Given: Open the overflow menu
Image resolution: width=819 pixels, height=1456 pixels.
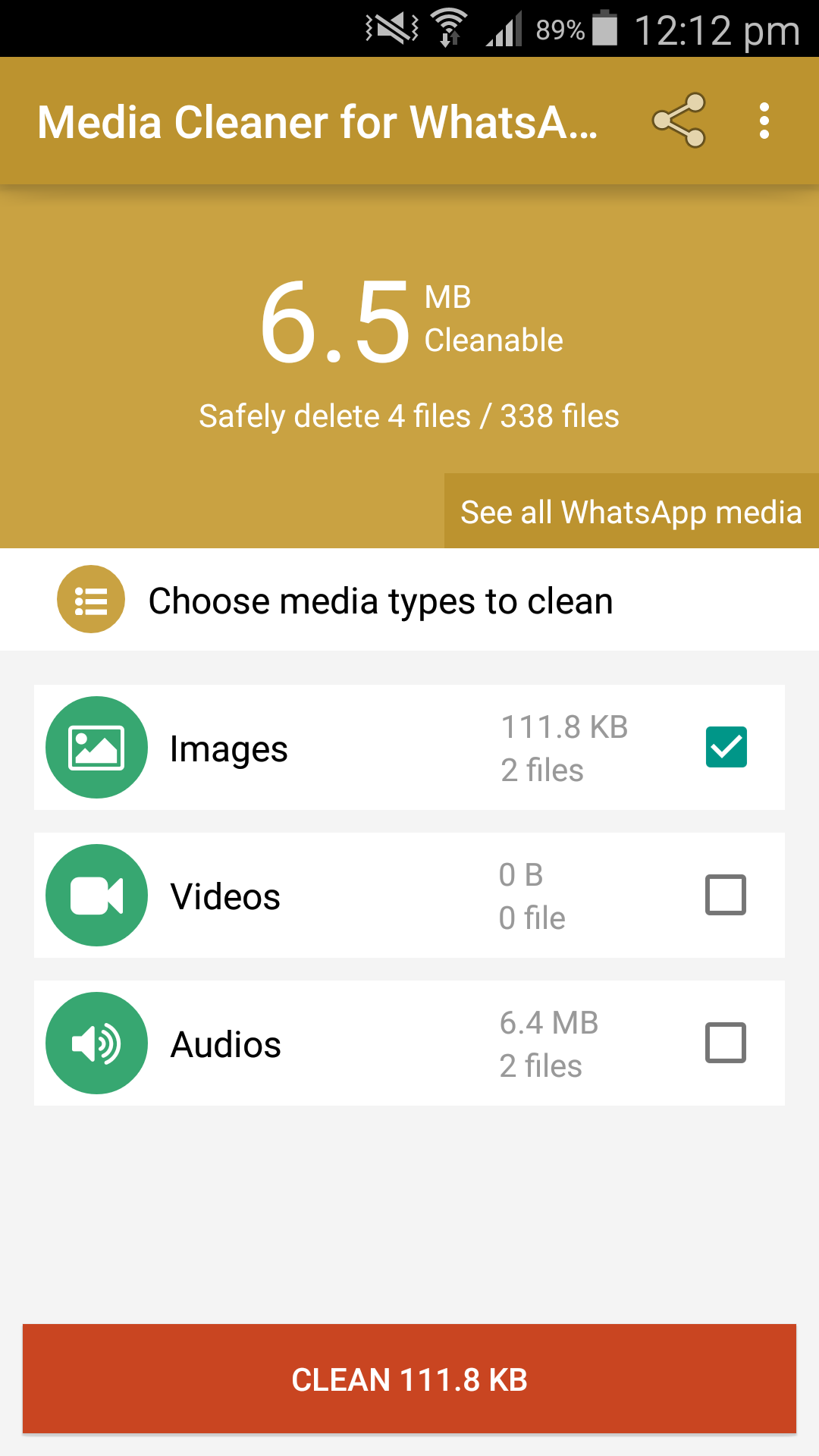Looking at the screenshot, I should point(764,121).
